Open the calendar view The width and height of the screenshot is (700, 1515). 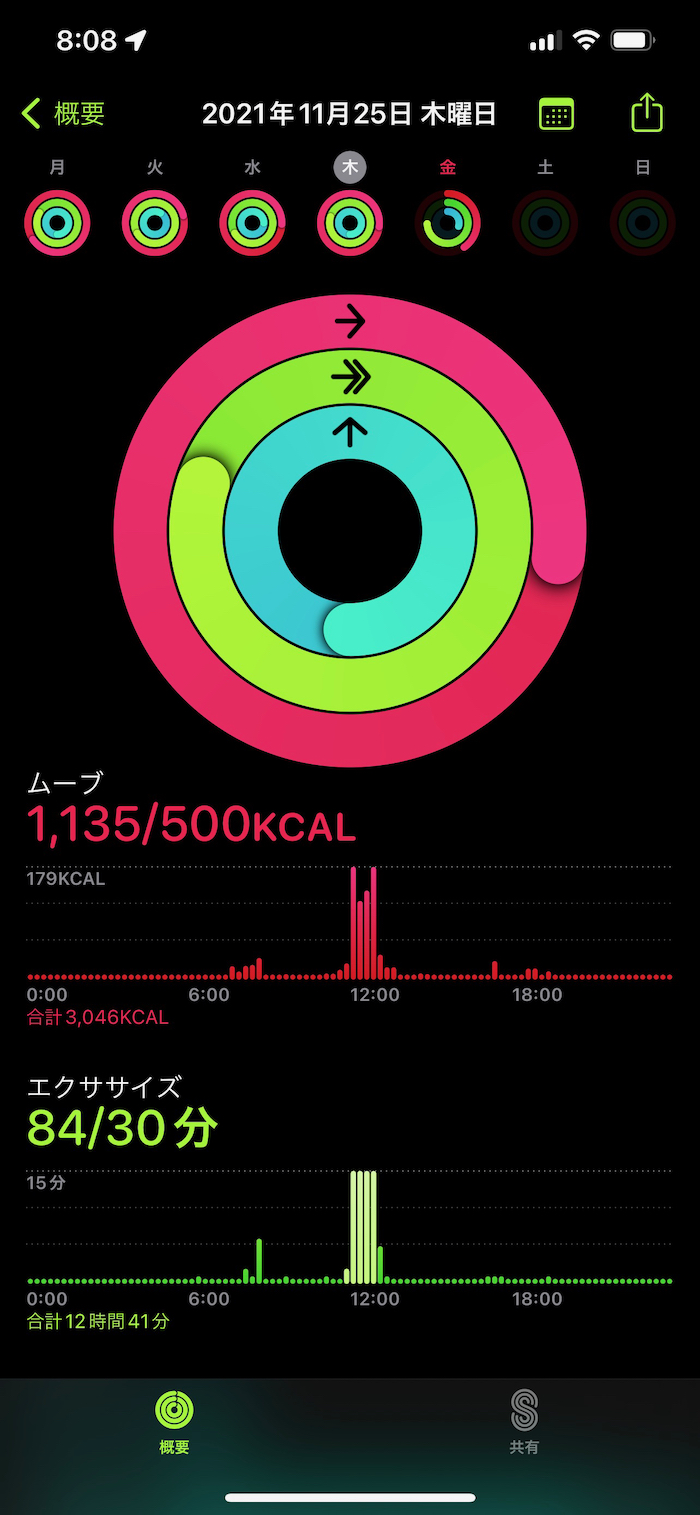click(556, 114)
